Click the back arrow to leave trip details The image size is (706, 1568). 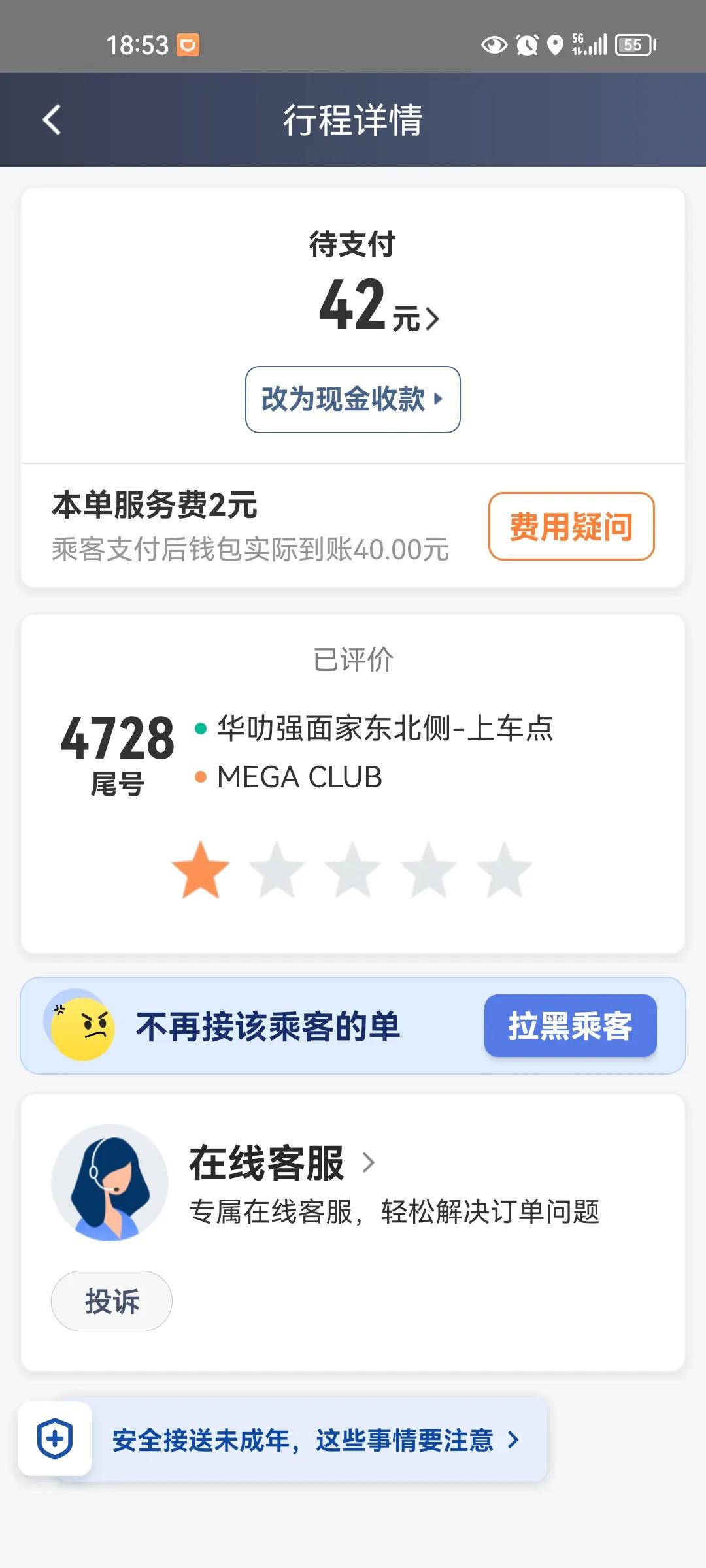click(50, 120)
